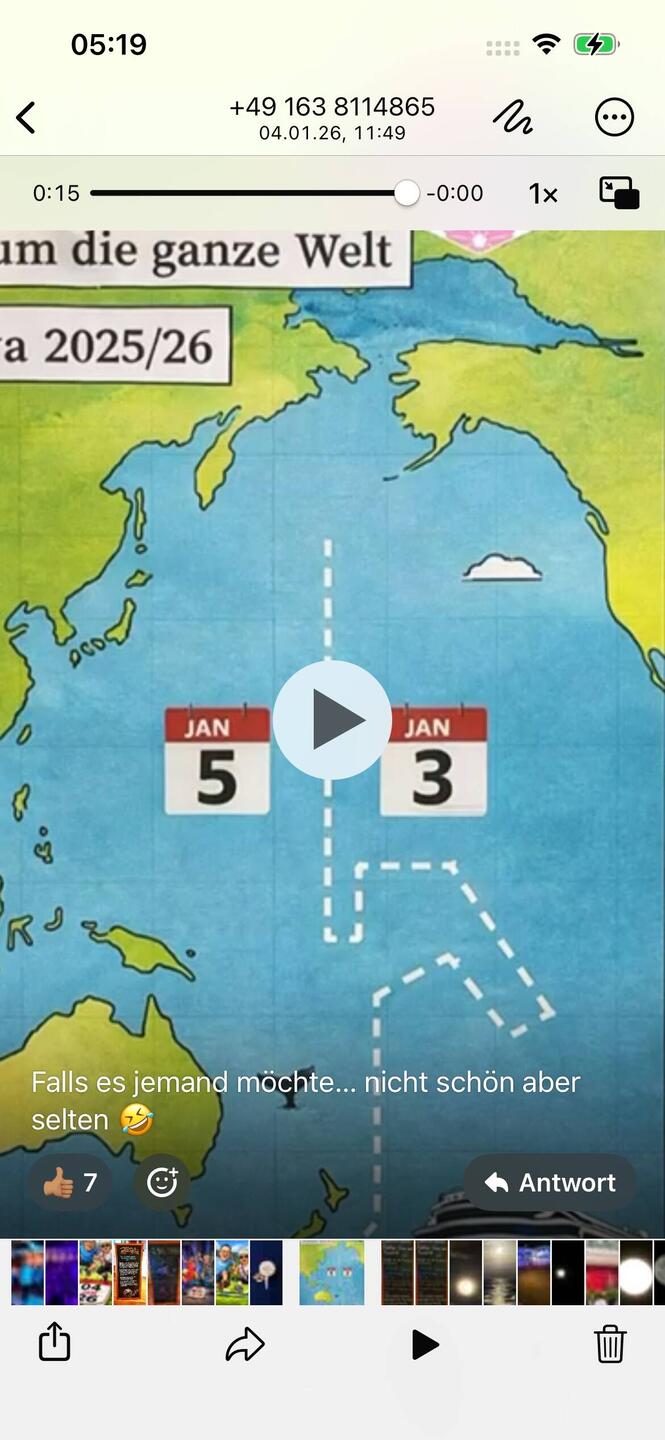Screen dimensions: 665x1440
Task: Go back to the chat
Action: point(27,118)
